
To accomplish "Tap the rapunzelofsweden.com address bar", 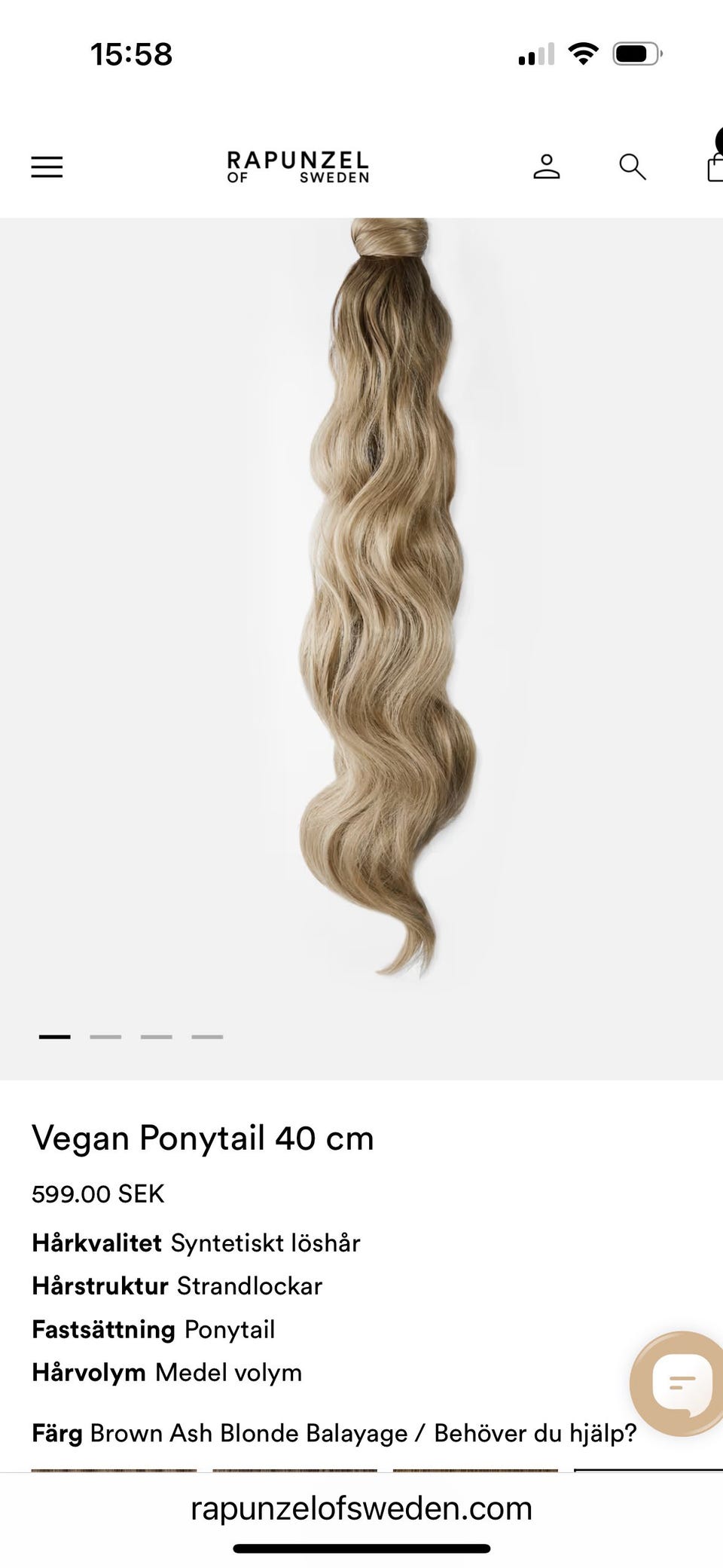I will pyautogui.click(x=361, y=1508).
